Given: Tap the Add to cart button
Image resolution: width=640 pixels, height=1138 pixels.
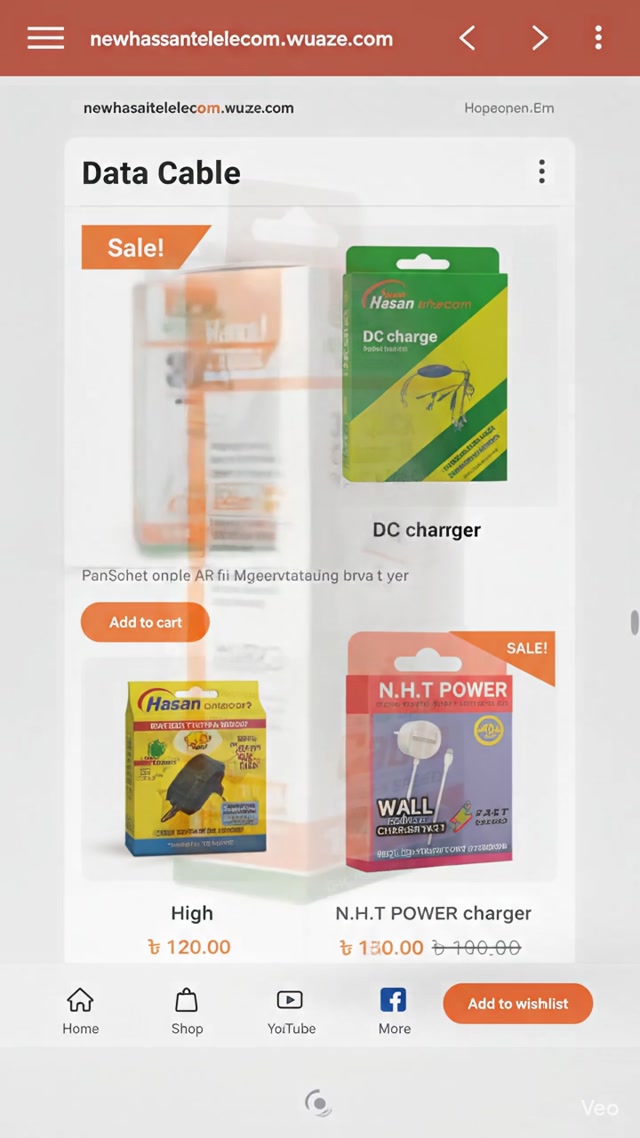Looking at the screenshot, I should click(x=145, y=622).
